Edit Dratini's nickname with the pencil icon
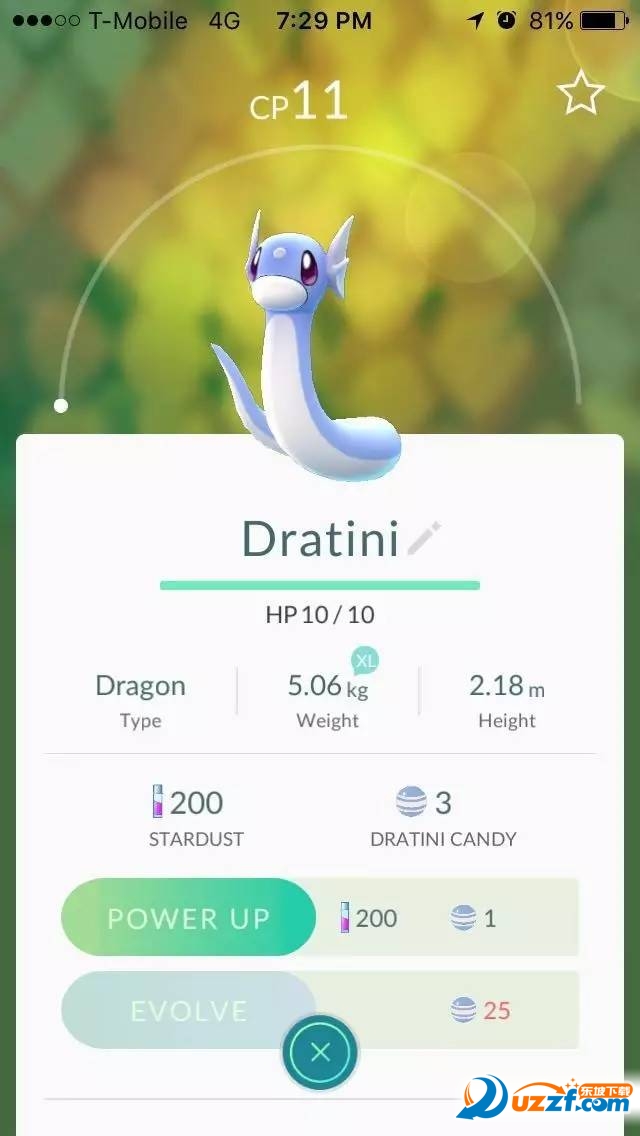Screen dimensions: 640x1136 point(424,539)
